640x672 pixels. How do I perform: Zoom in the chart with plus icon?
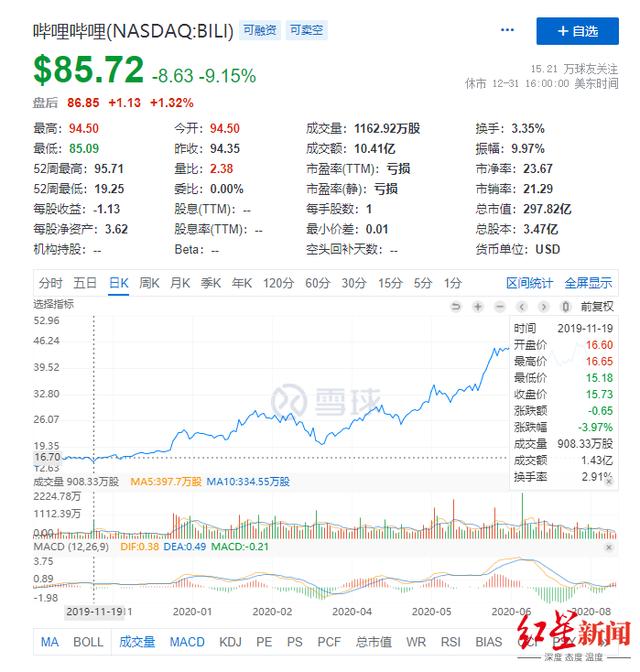pyautogui.click(x=478, y=306)
